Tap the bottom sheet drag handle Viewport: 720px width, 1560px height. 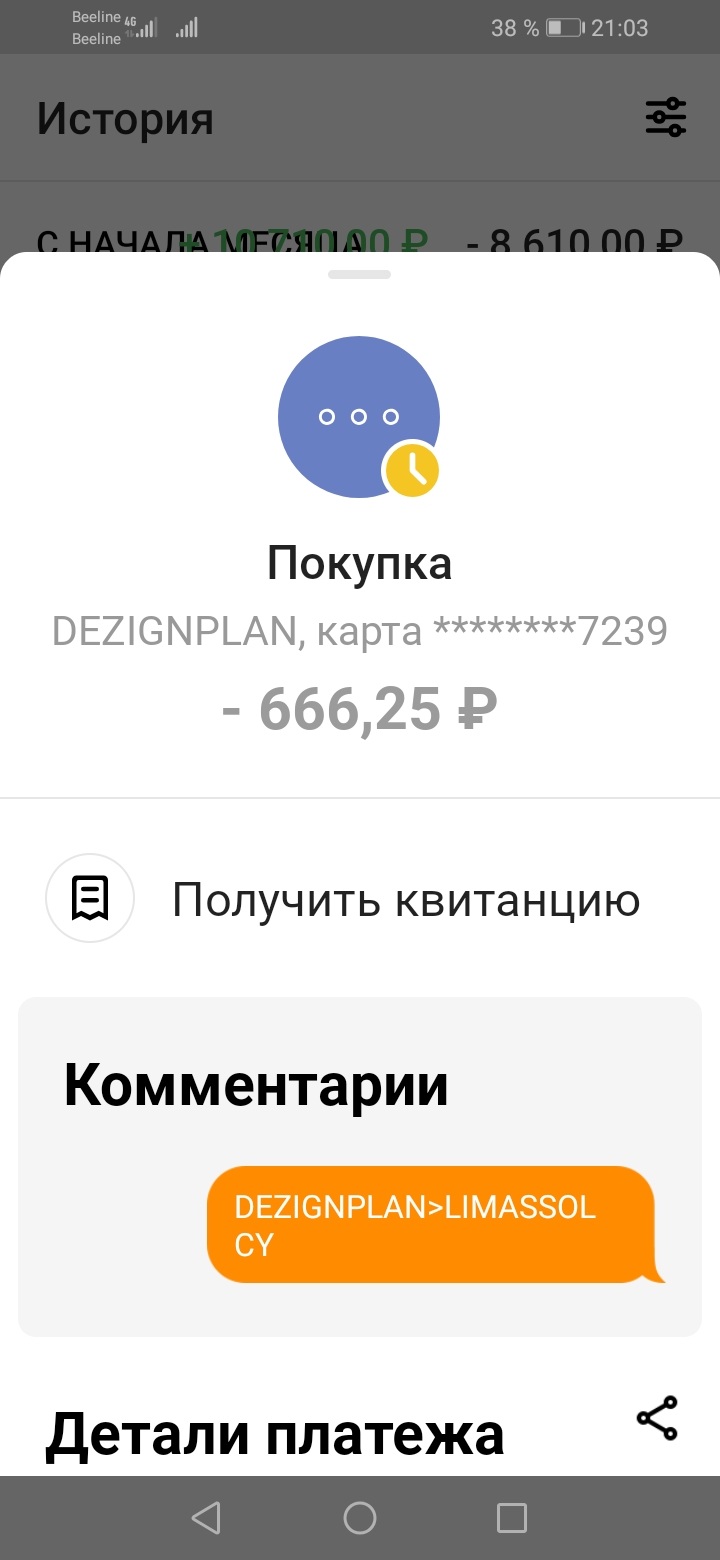(360, 273)
